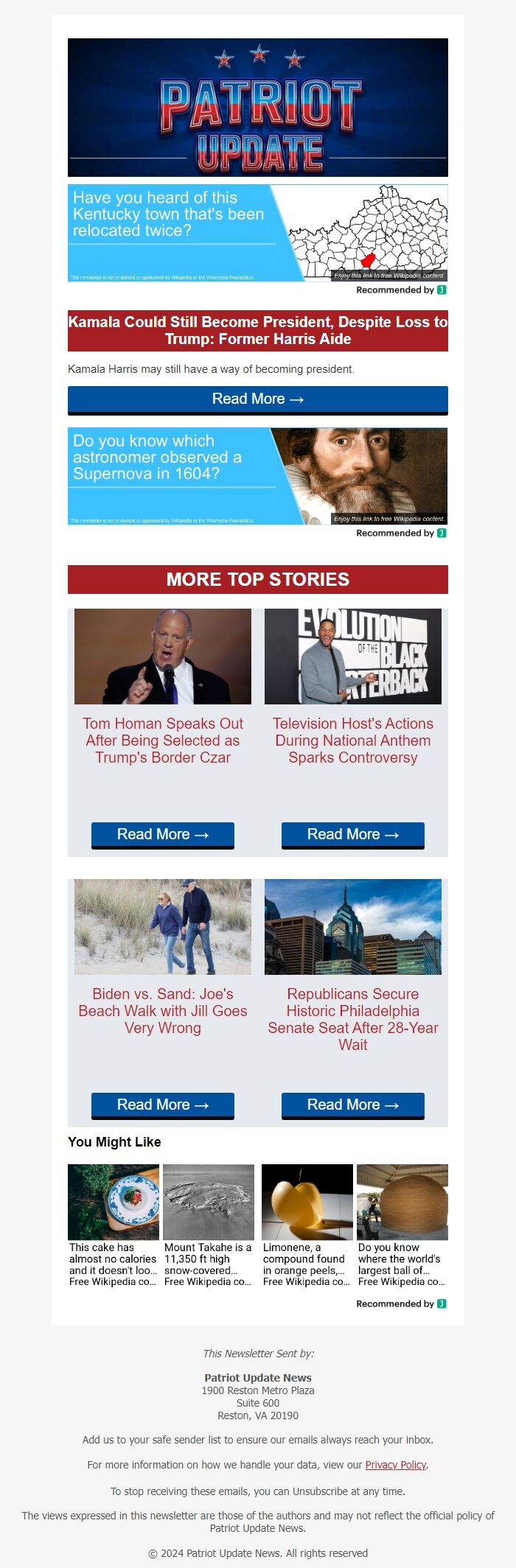Tap Read More under Biden beach story
516x1568 pixels.
point(163,1105)
